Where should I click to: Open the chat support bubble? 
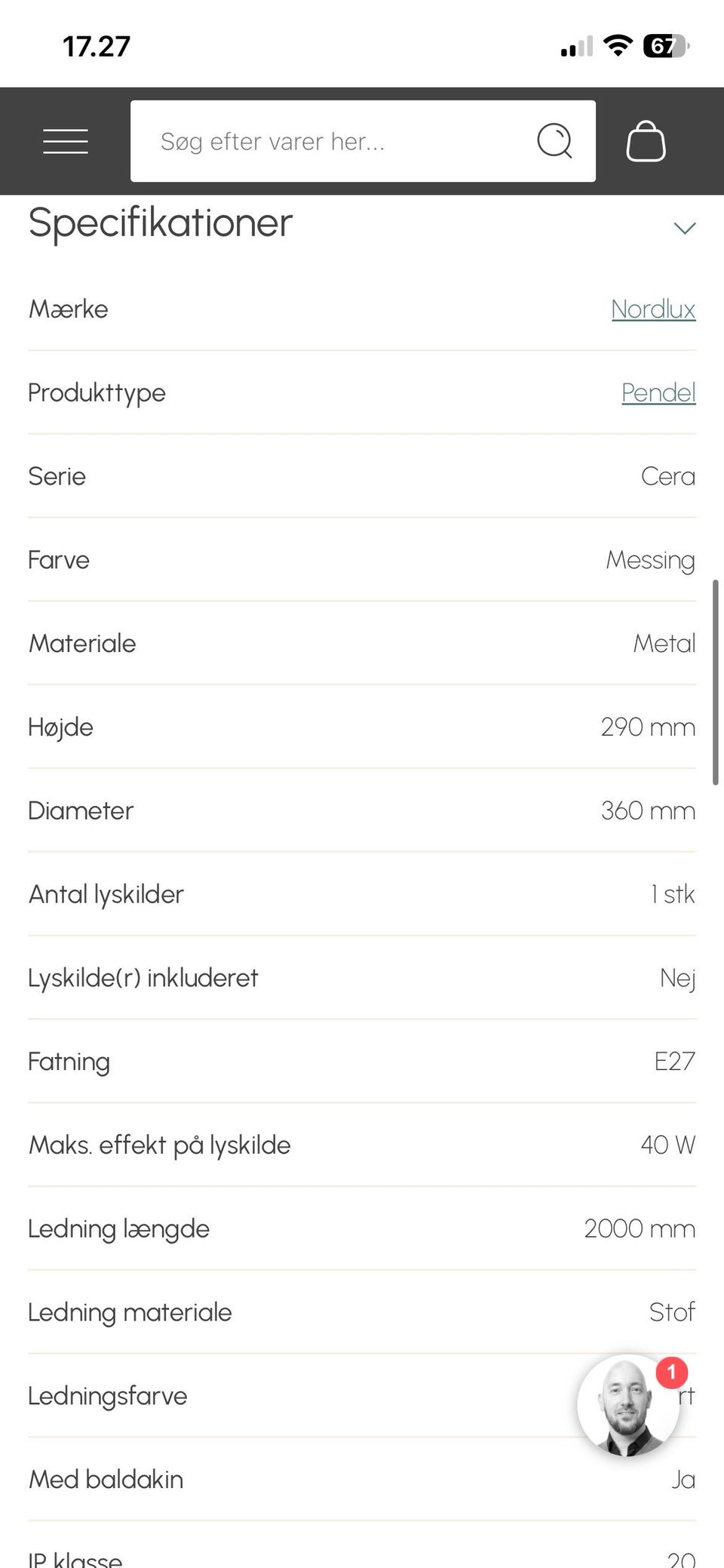click(x=627, y=1405)
